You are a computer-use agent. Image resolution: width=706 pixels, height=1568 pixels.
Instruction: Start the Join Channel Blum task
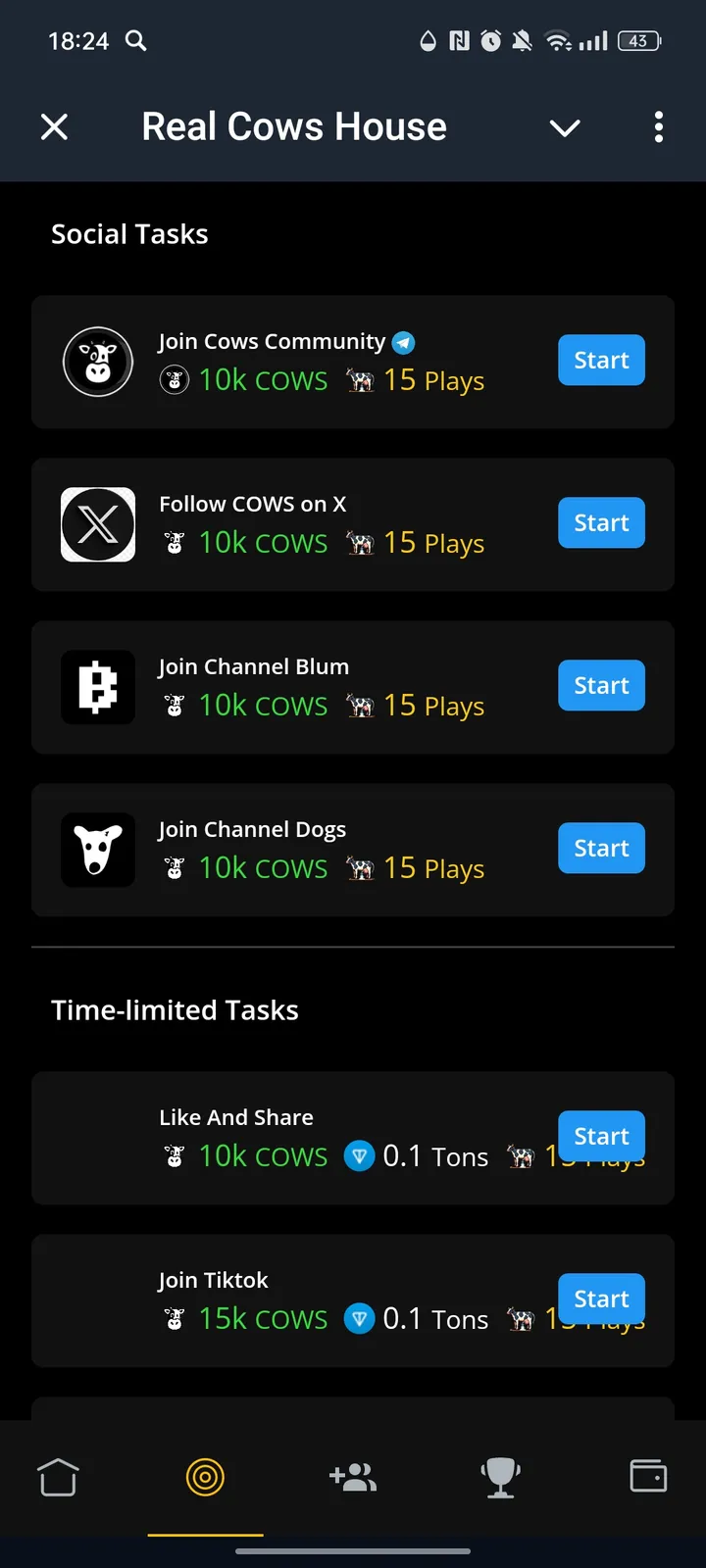[601, 685]
